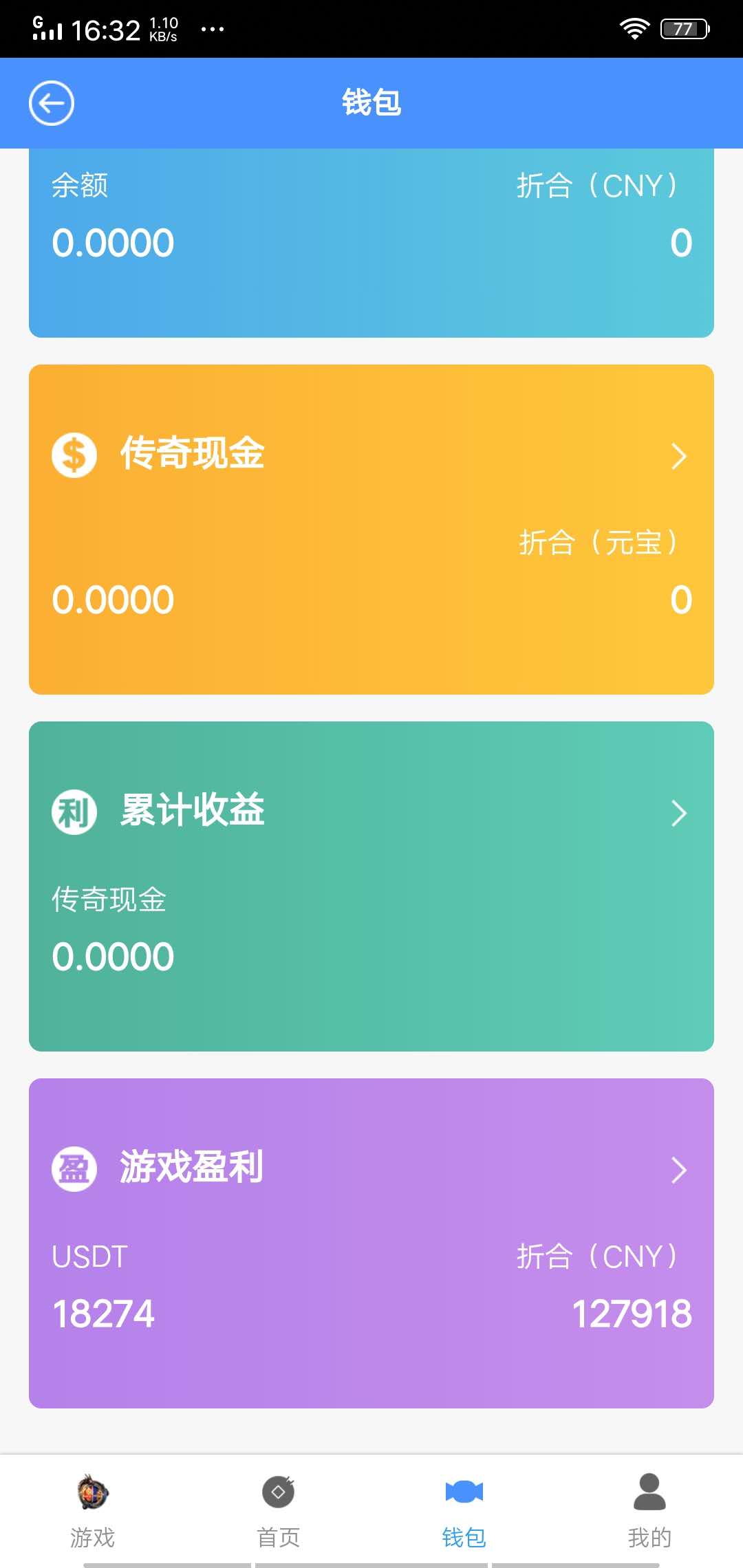Expand the 游戏盈利 section chevron
Viewport: 743px width, 1568px height.
[678, 1170]
